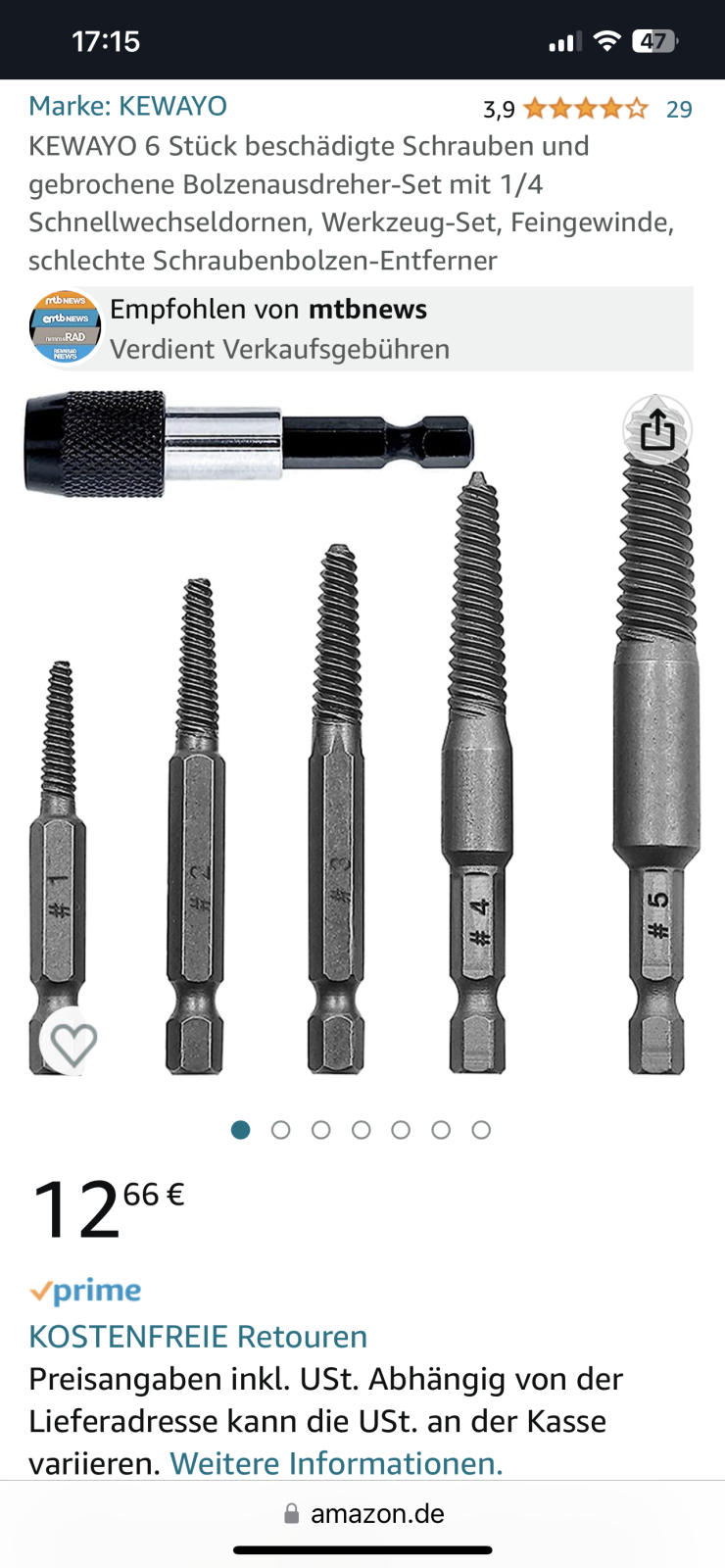Screen dimensions: 725x1568
Task: Add product to wish list with heart
Action: pyautogui.click(x=72, y=1043)
